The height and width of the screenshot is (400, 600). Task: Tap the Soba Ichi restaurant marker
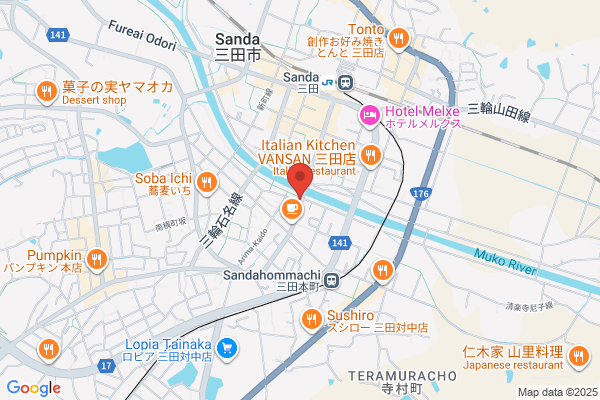click(207, 183)
